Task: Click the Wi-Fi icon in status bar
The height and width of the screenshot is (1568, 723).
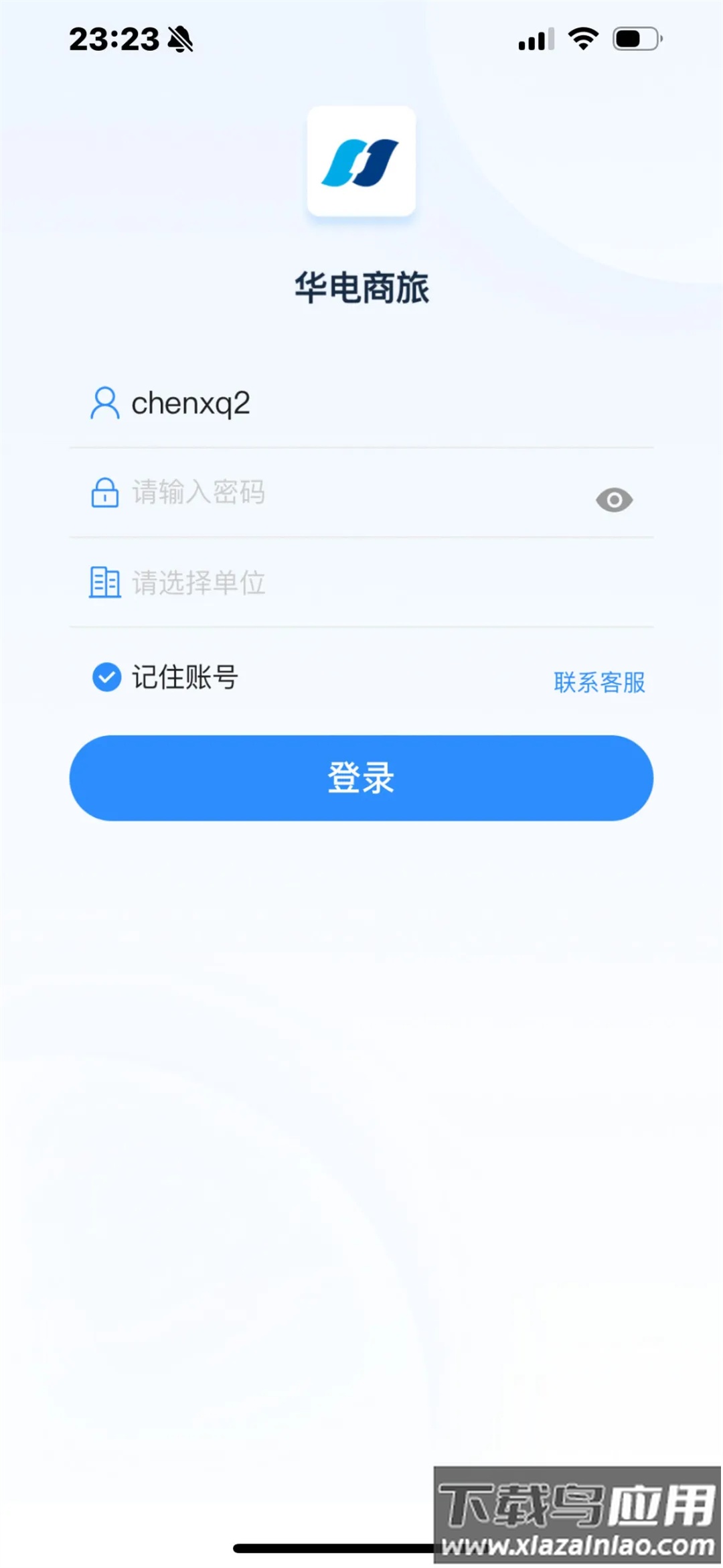Action: pos(582,39)
